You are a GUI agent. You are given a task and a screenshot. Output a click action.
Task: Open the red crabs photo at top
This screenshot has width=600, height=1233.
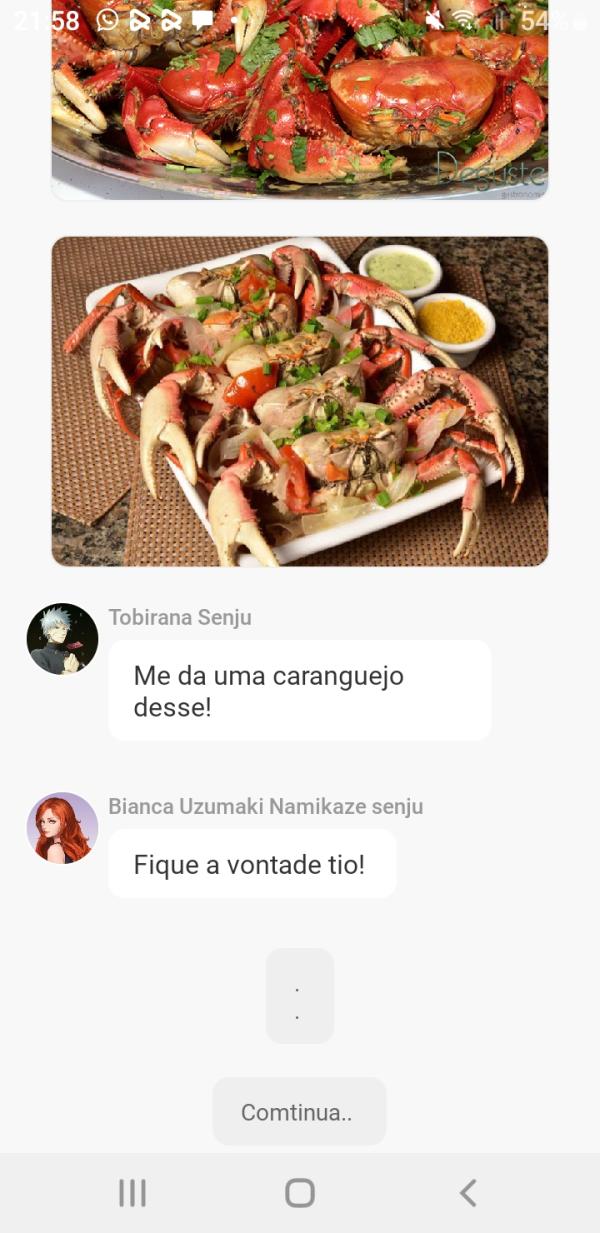point(299,110)
